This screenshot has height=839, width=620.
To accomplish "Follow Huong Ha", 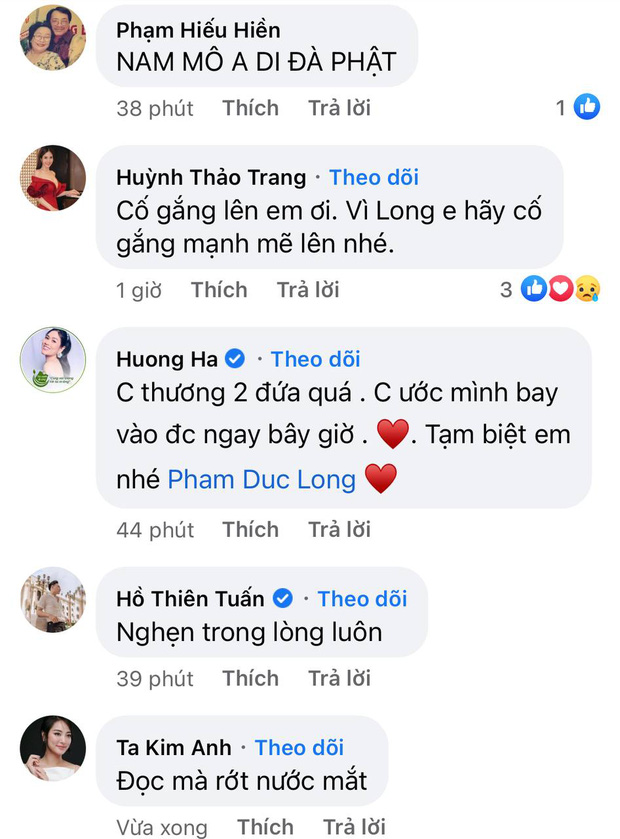I will [x=315, y=359].
